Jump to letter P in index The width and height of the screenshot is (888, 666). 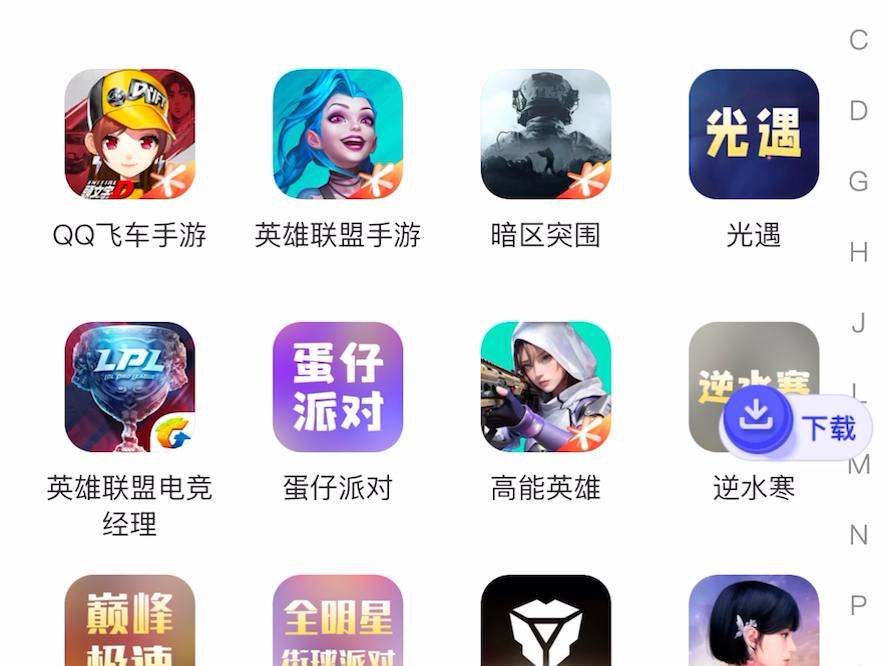click(x=858, y=606)
